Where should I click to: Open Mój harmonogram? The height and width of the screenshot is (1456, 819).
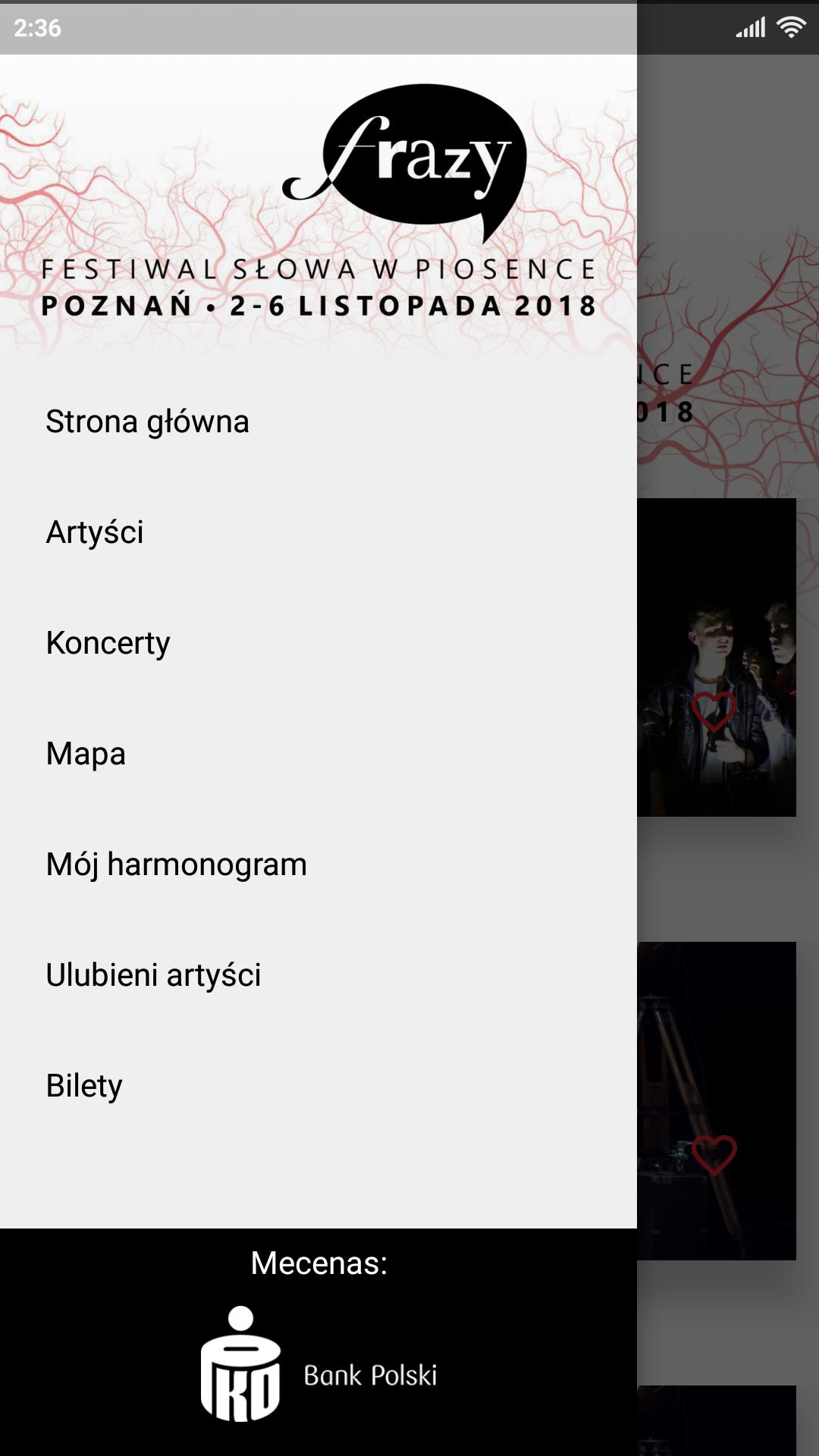pos(176,864)
